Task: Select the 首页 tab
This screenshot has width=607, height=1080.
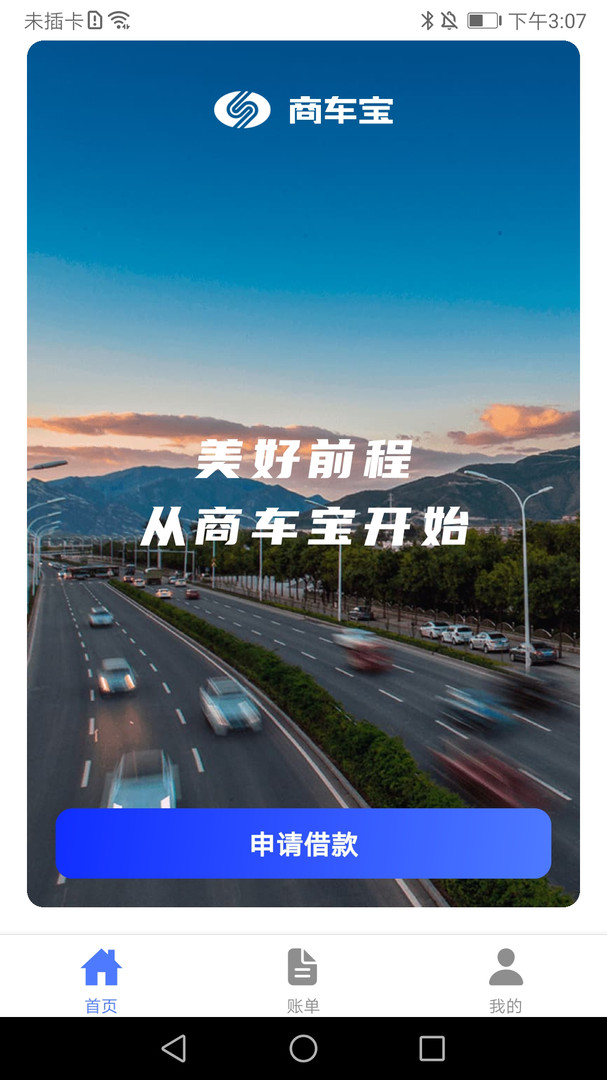Action: [x=101, y=979]
